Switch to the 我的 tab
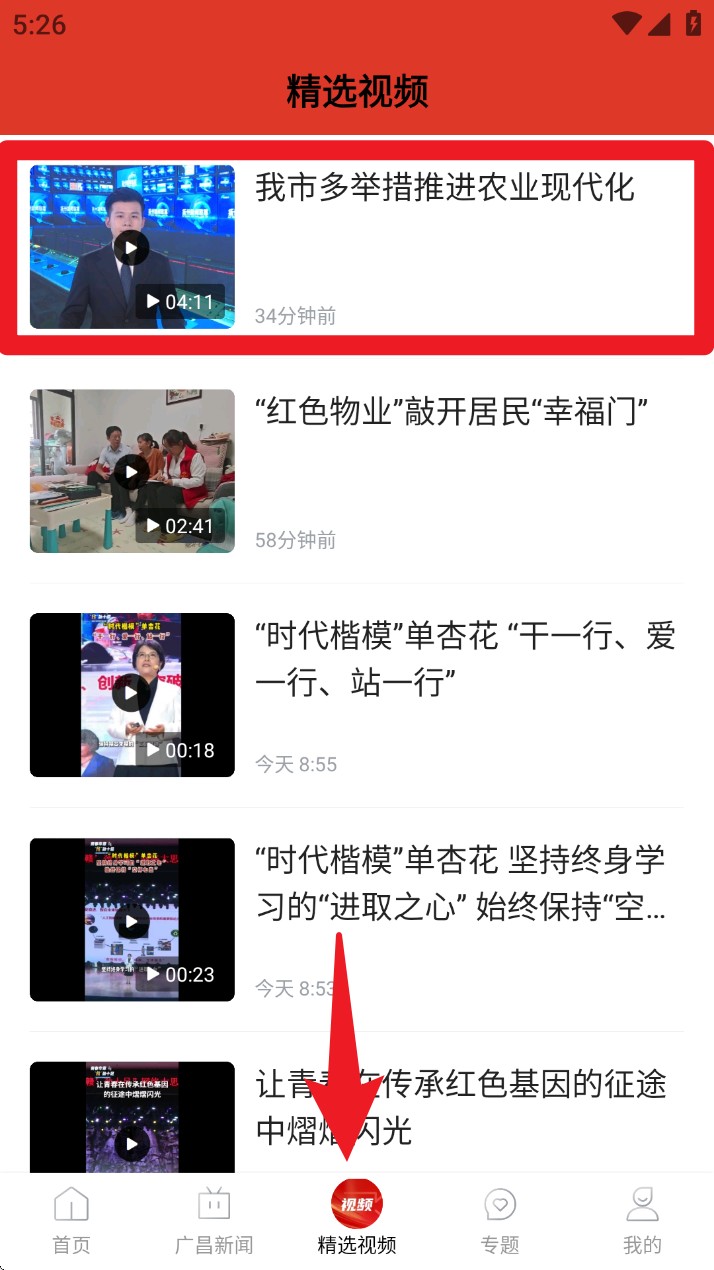Image resolution: width=714 pixels, height=1270 pixels. 642,1218
